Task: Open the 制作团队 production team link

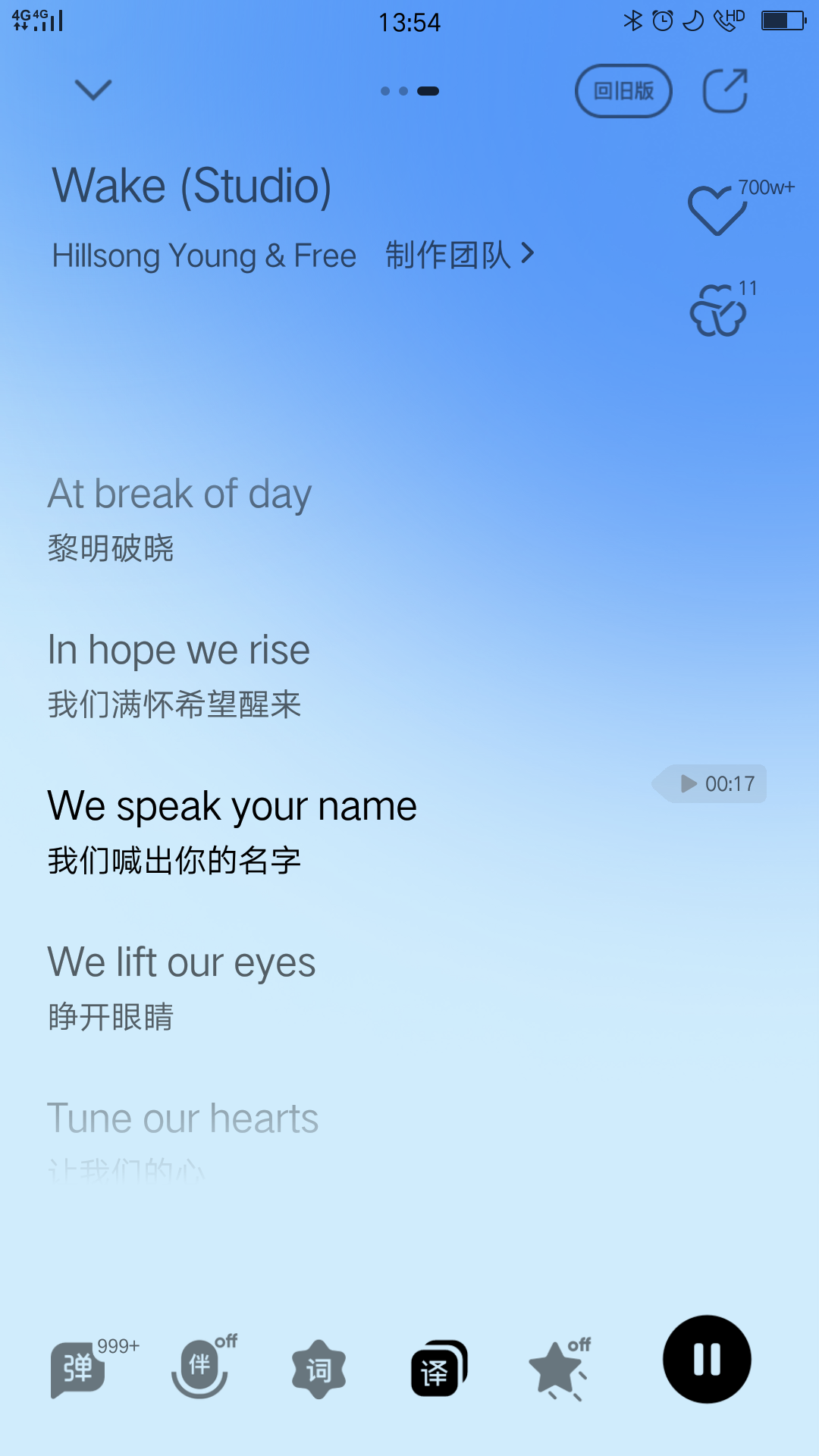Action: 460,255
